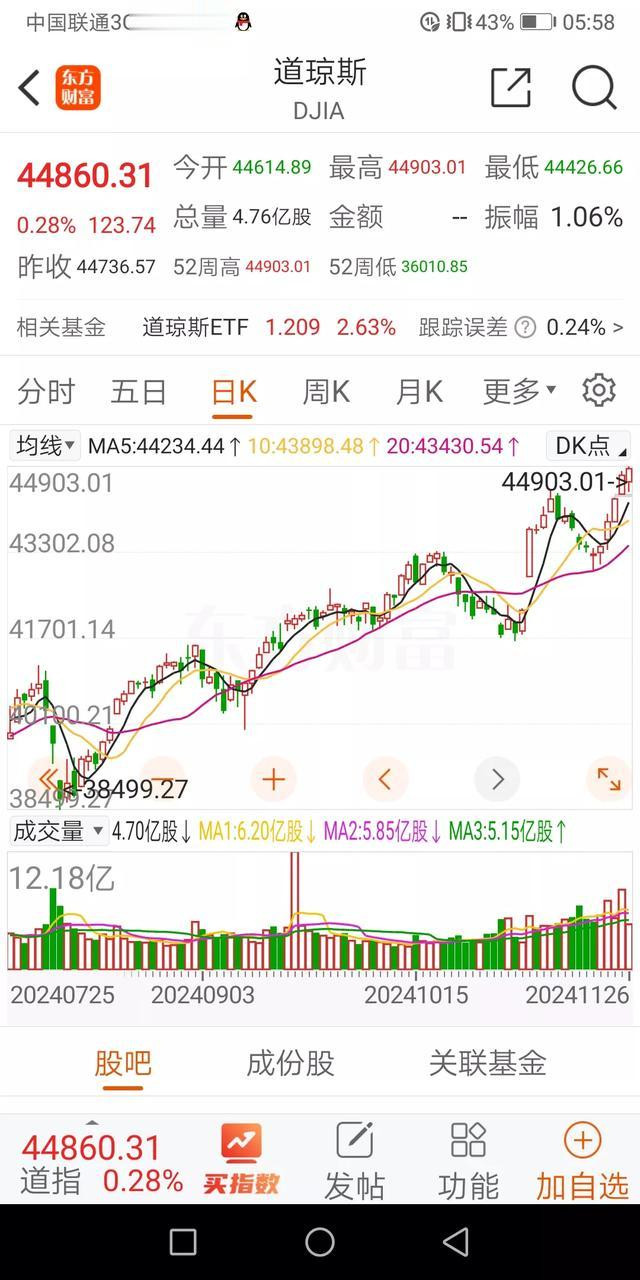Open the 成交量 indicator dropdown
Viewport: 640px width, 1280px height.
click(x=58, y=831)
